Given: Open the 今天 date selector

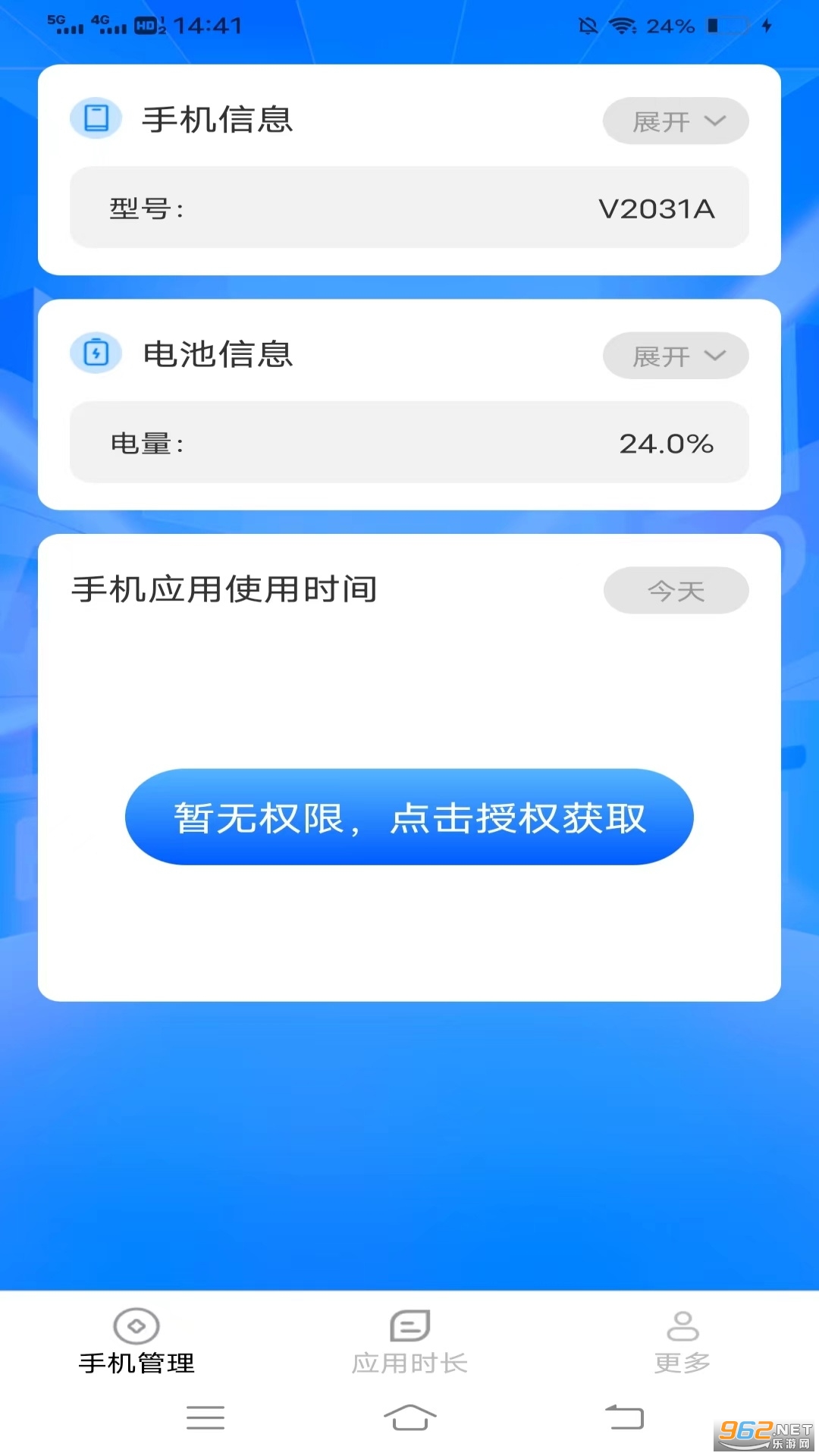Looking at the screenshot, I should point(675,590).
